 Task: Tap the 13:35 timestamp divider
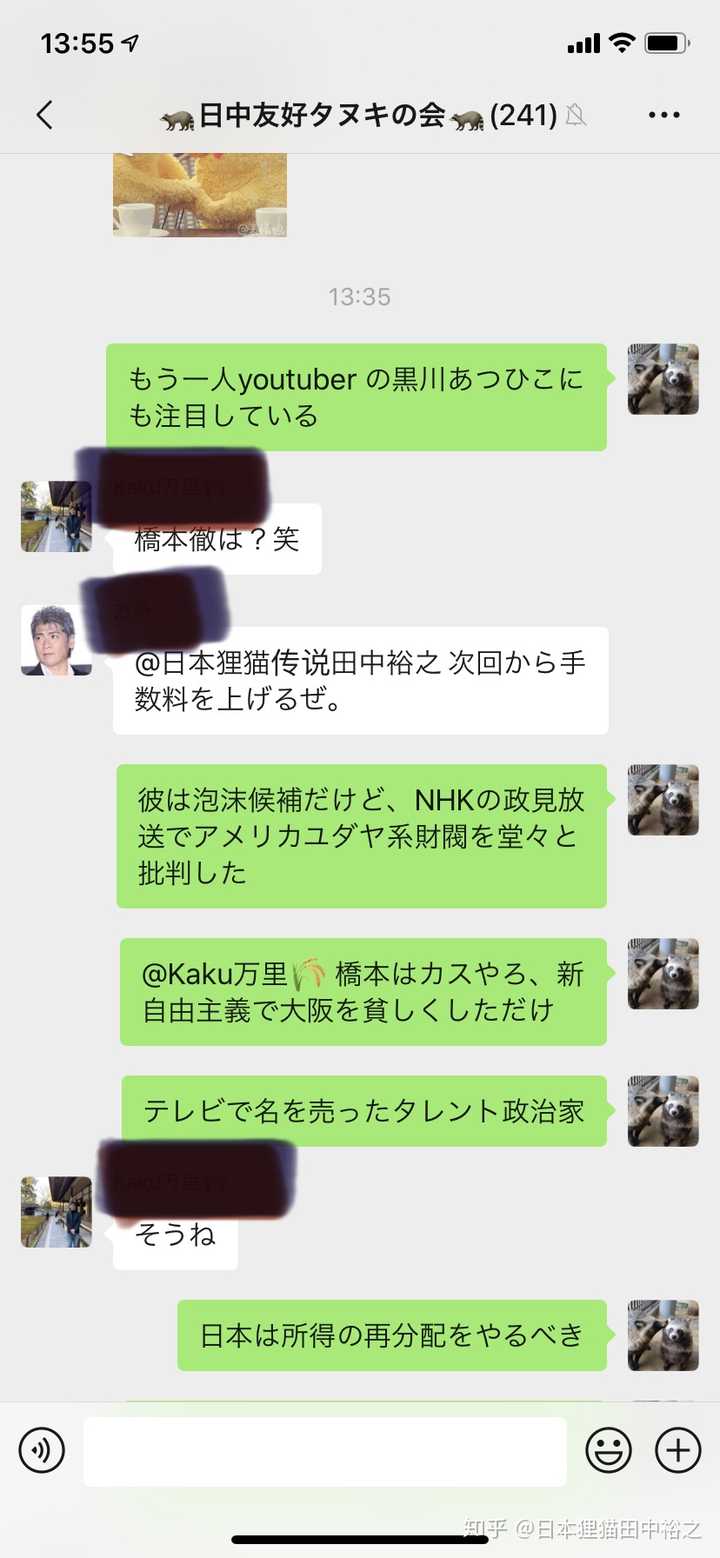[360, 296]
